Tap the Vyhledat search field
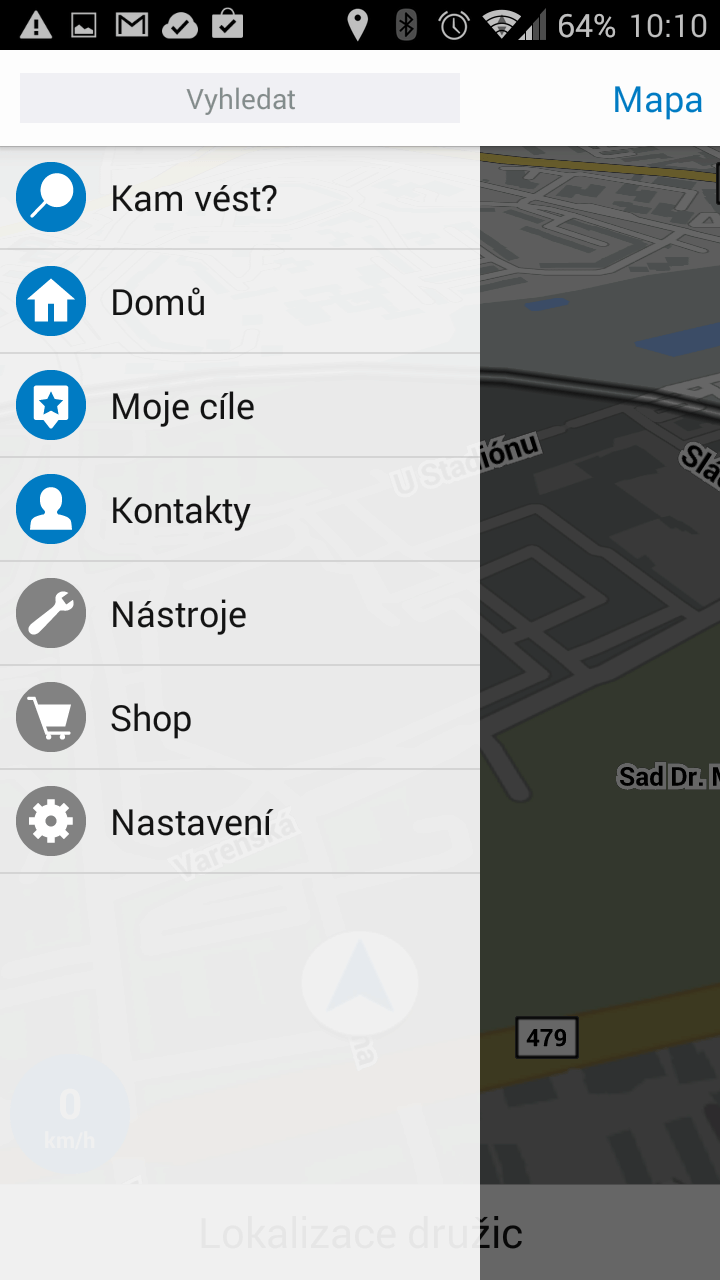 [240, 99]
